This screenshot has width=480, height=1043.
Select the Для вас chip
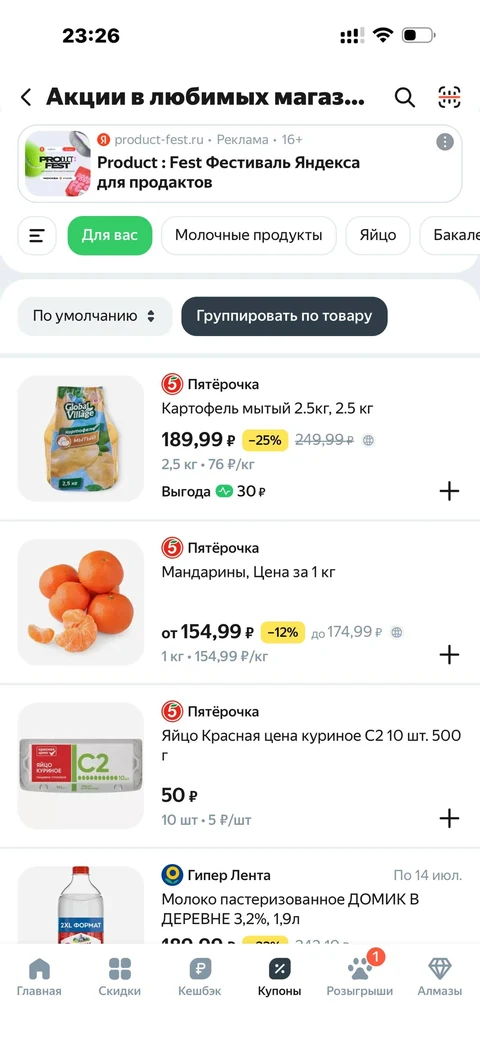click(110, 235)
